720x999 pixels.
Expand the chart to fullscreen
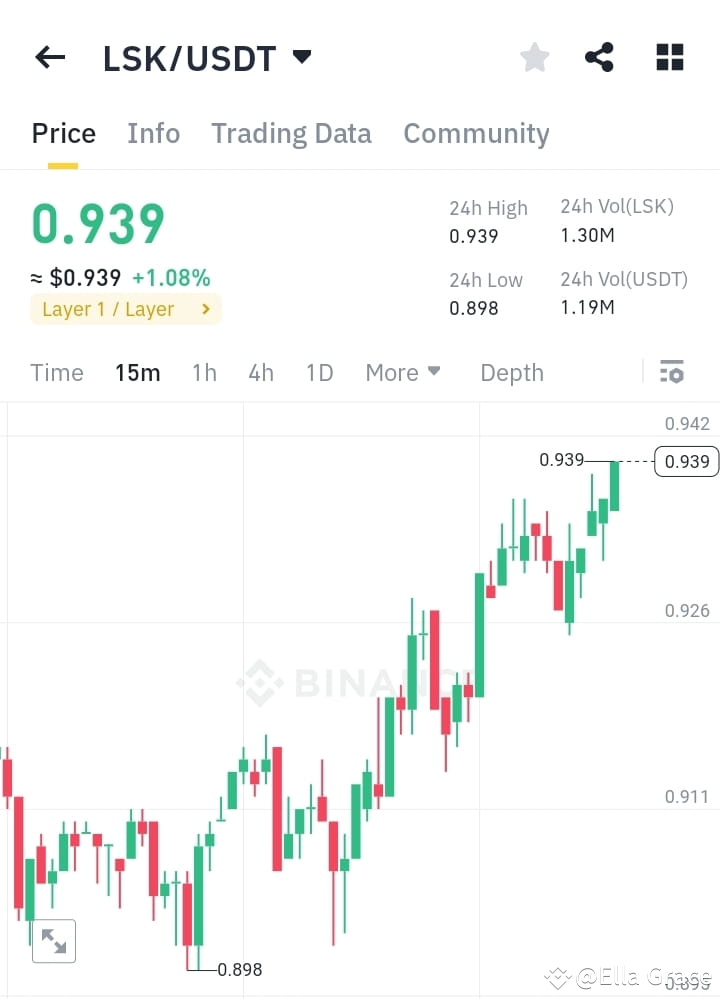pos(54,940)
